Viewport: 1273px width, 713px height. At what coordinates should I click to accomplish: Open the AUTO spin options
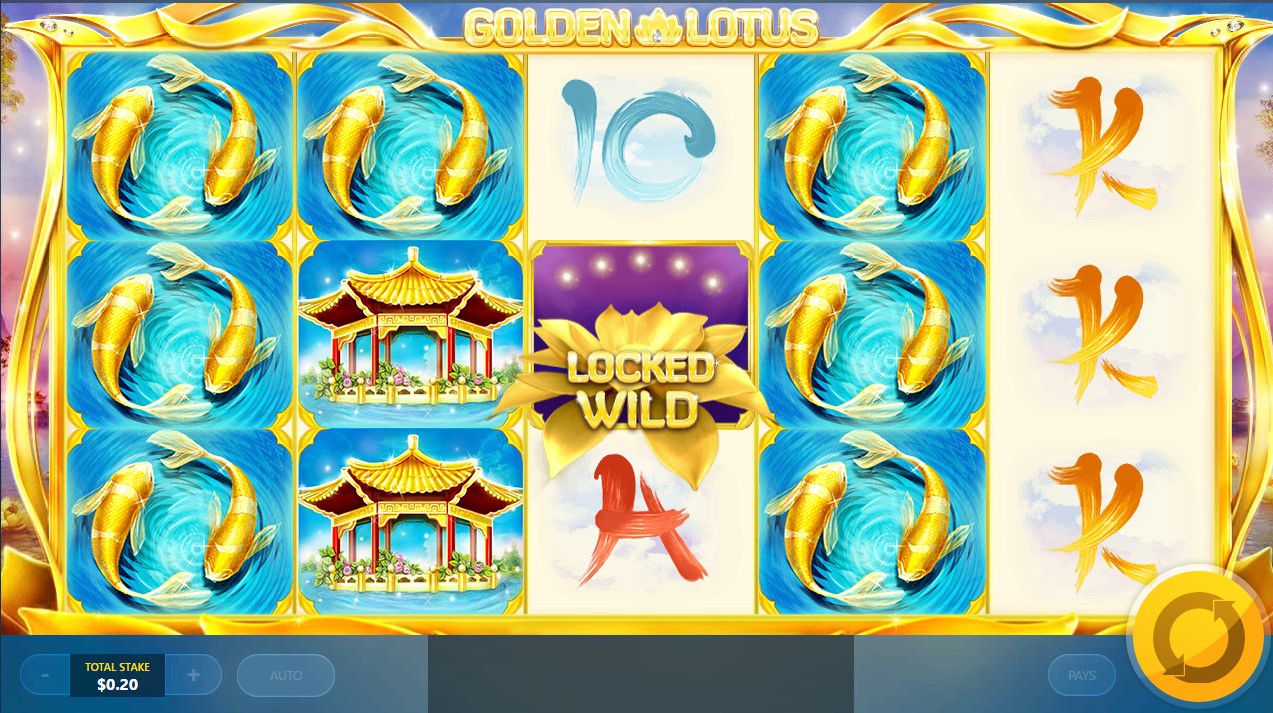tap(286, 675)
